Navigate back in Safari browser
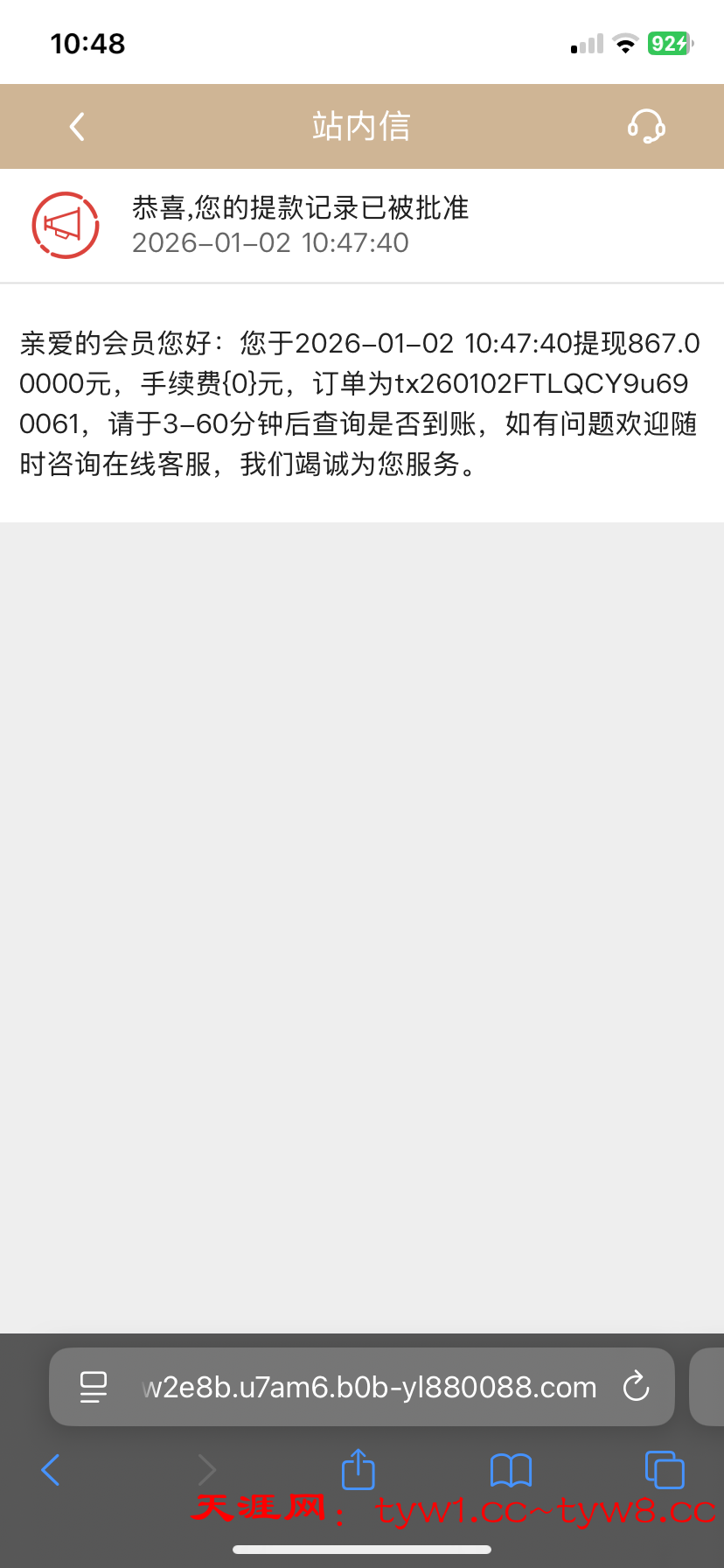 (51, 1470)
